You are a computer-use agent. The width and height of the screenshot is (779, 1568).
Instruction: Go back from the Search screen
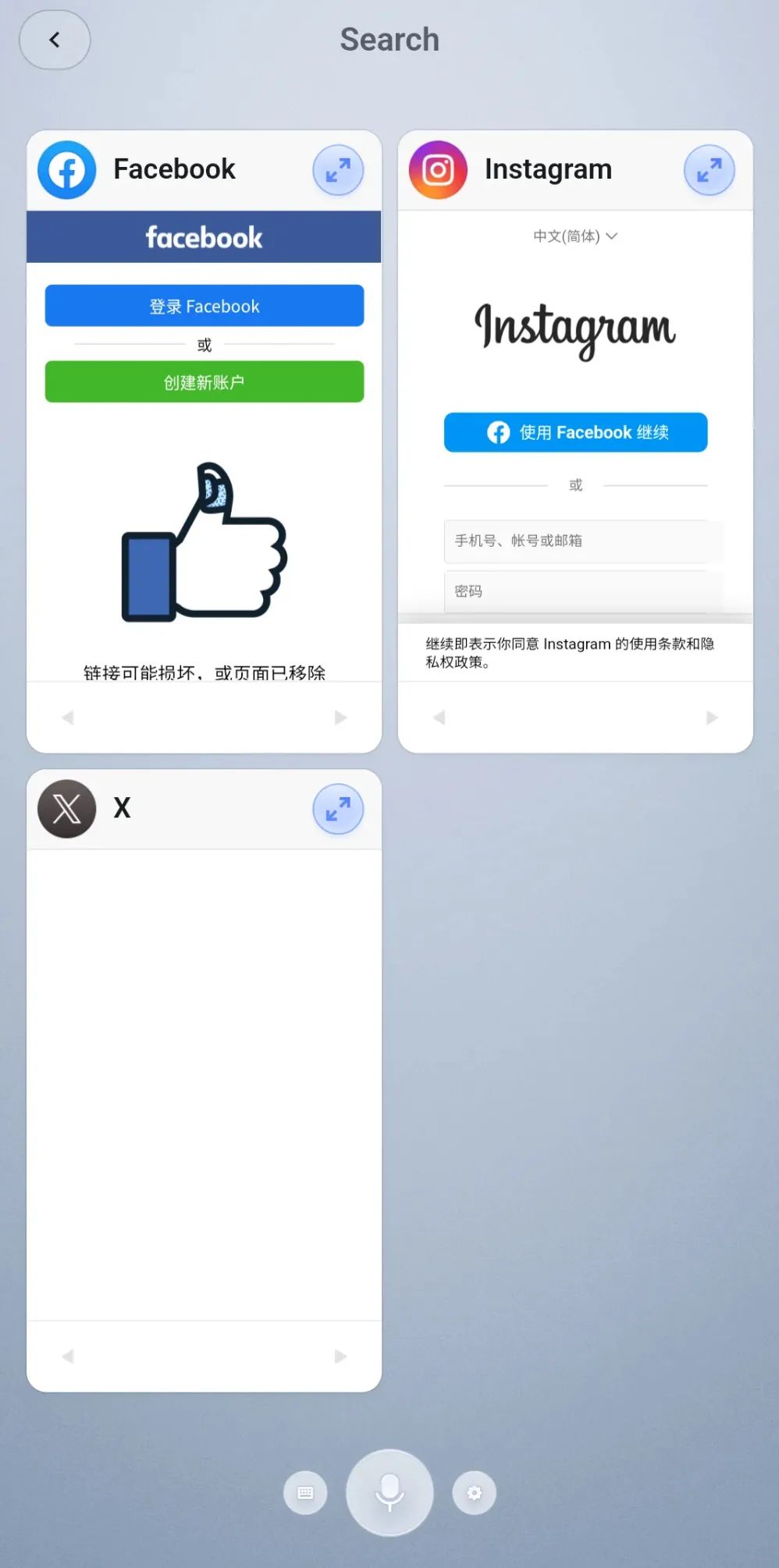(55, 40)
